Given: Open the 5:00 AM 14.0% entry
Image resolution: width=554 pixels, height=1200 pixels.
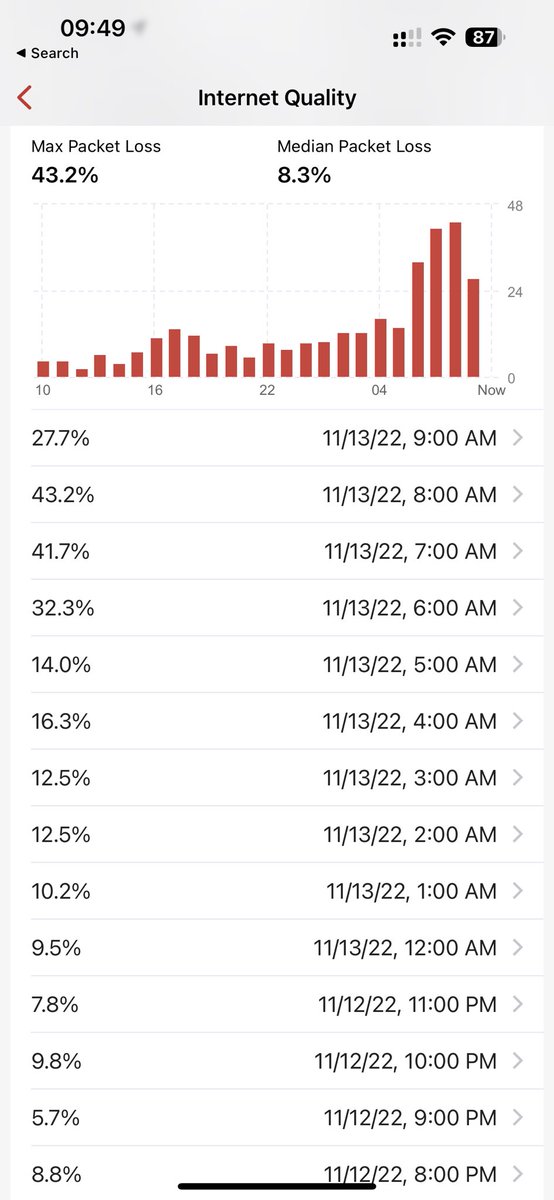Looking at the screenshot, I should tap(277, 665).
